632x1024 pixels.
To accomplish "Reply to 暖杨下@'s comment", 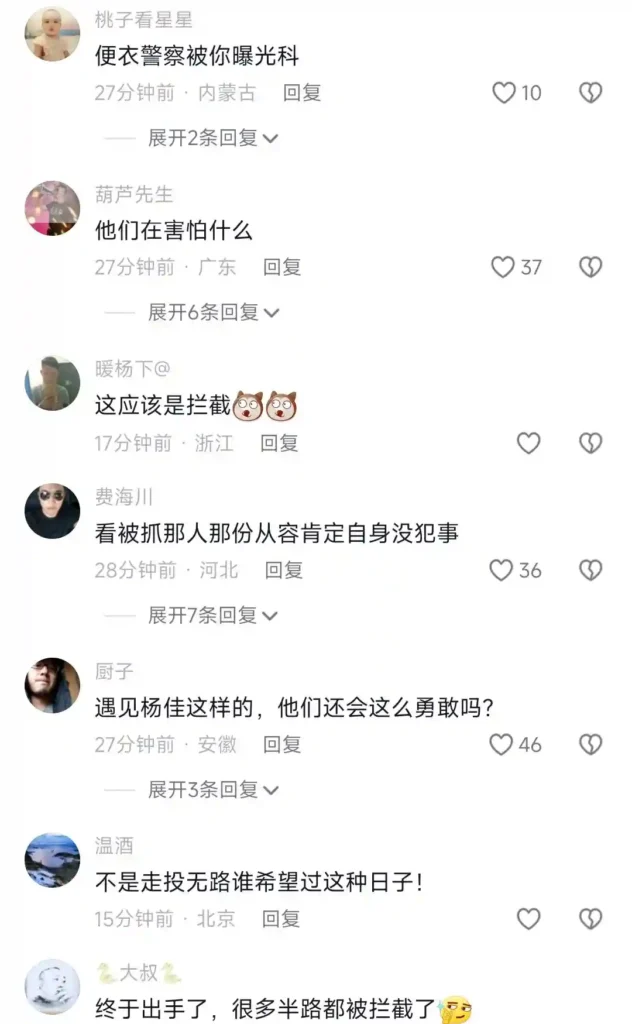I will pos(280,442).
